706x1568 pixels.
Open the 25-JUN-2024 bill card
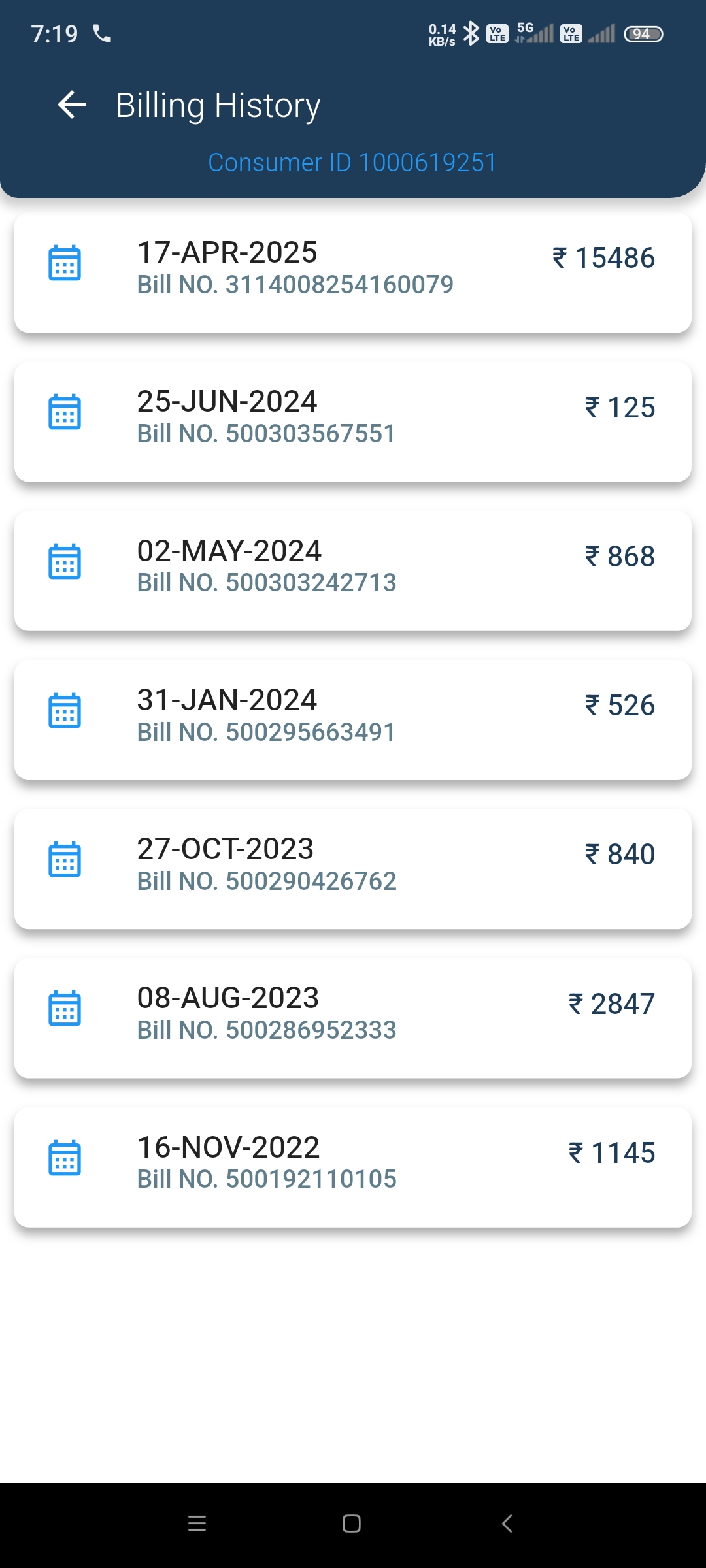coord(353,421)
